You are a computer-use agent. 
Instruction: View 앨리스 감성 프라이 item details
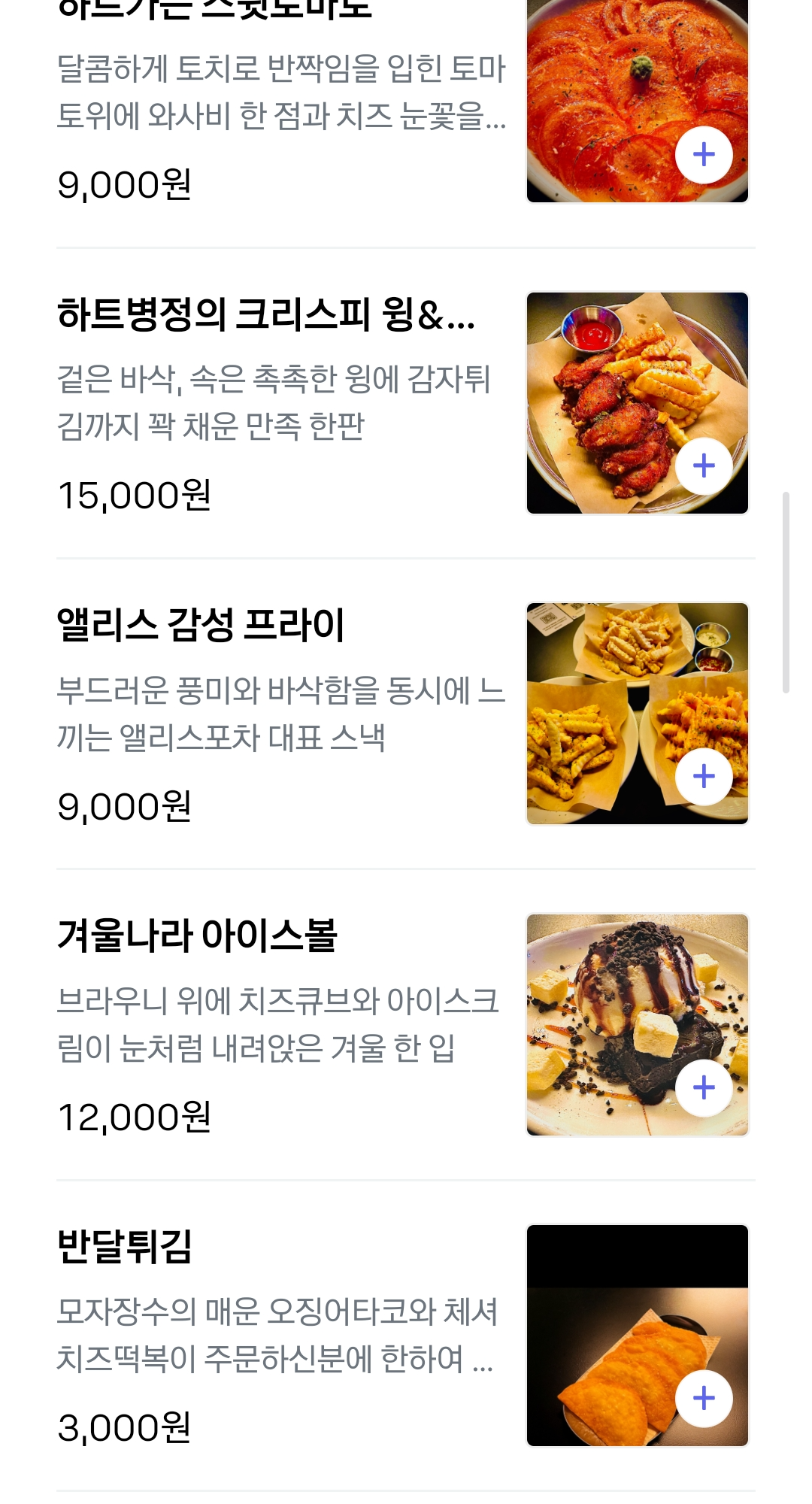click(x=201, y=625)
